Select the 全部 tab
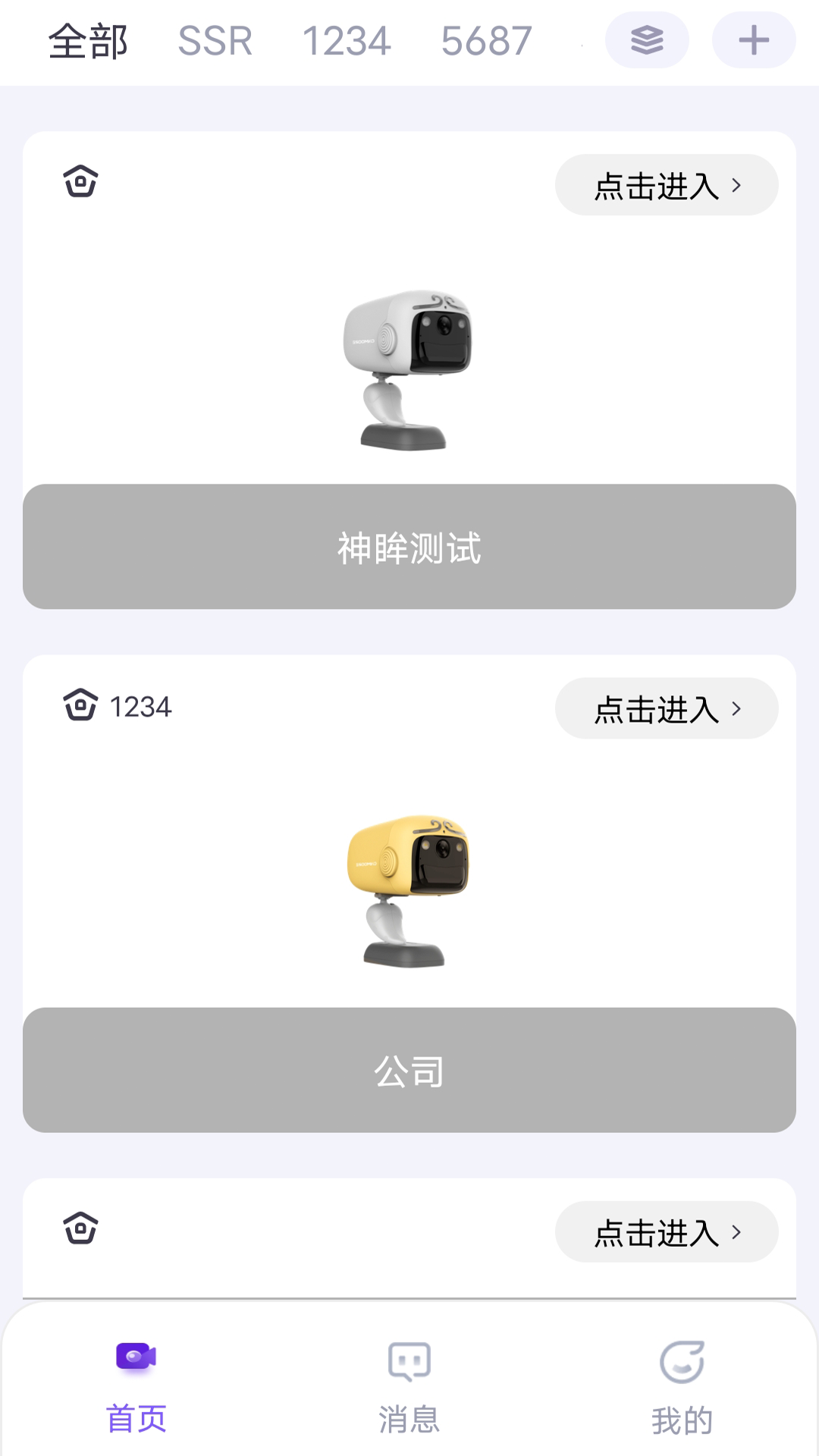819x1456 pixels. coord(88,41)
